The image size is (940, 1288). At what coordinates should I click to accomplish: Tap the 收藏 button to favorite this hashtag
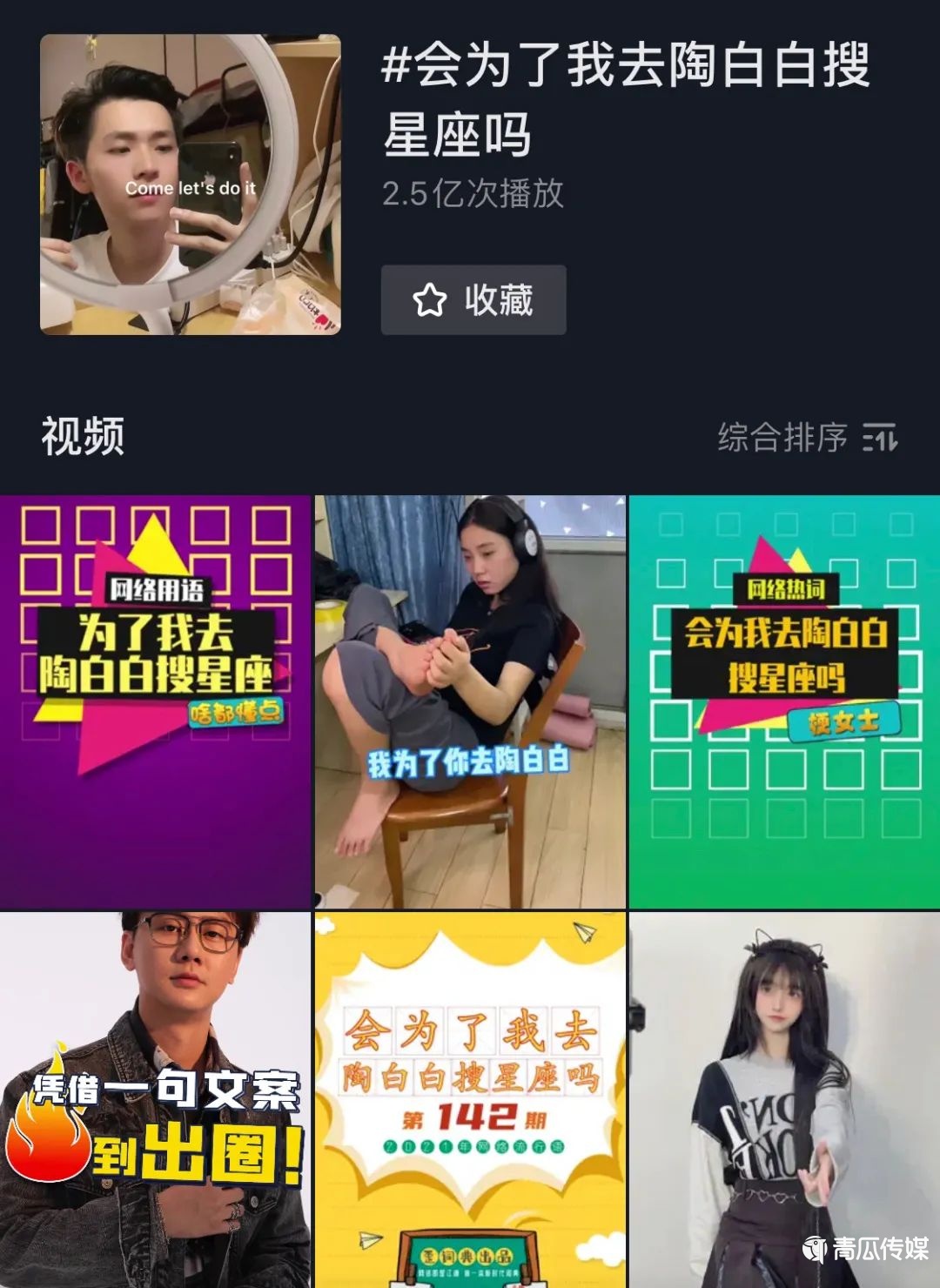[x=473, y=300]
